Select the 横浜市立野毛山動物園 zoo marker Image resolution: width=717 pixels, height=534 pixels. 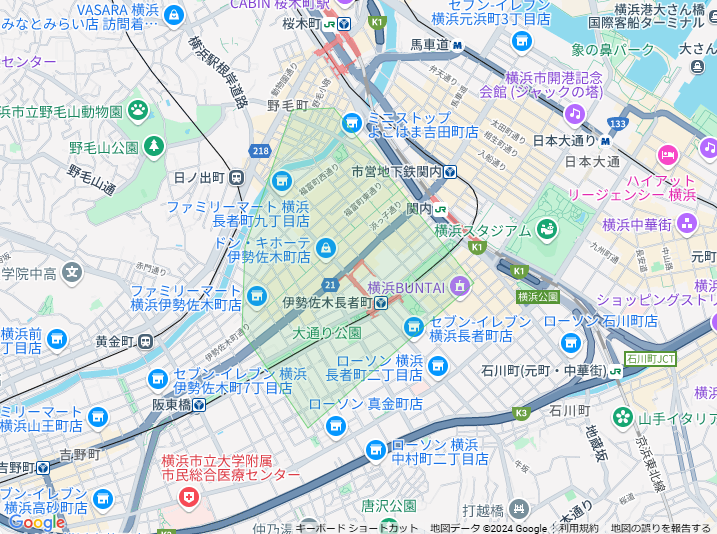pos(137,110)
